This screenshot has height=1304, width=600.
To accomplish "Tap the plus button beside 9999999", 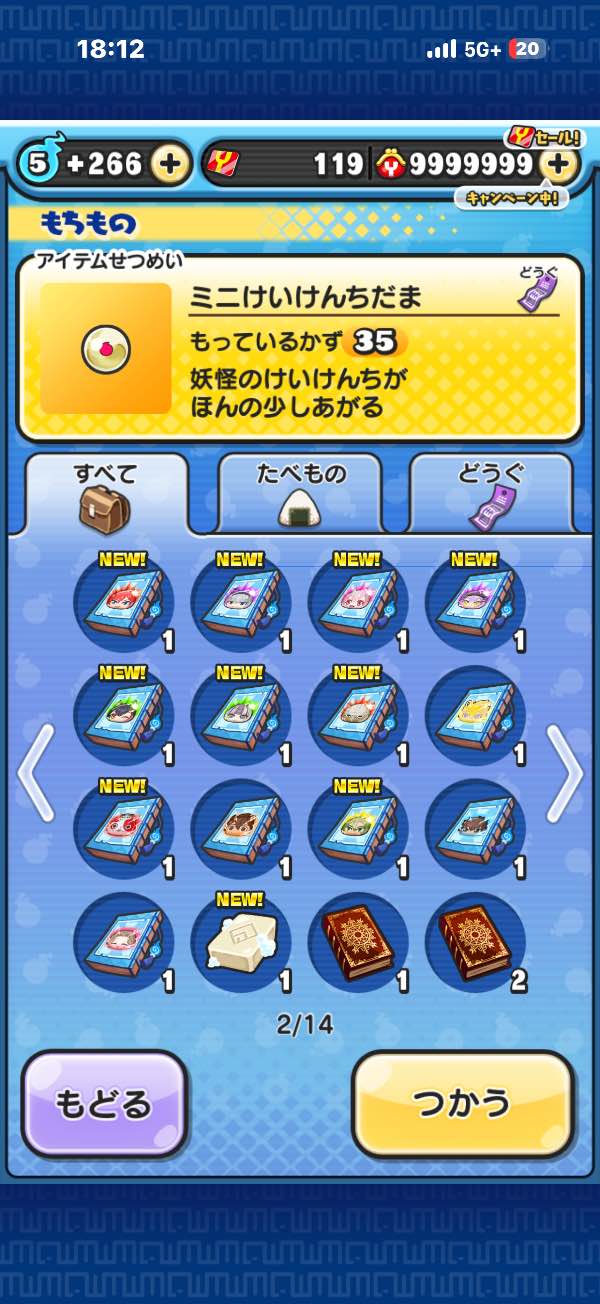I will [x=561, y=165].
